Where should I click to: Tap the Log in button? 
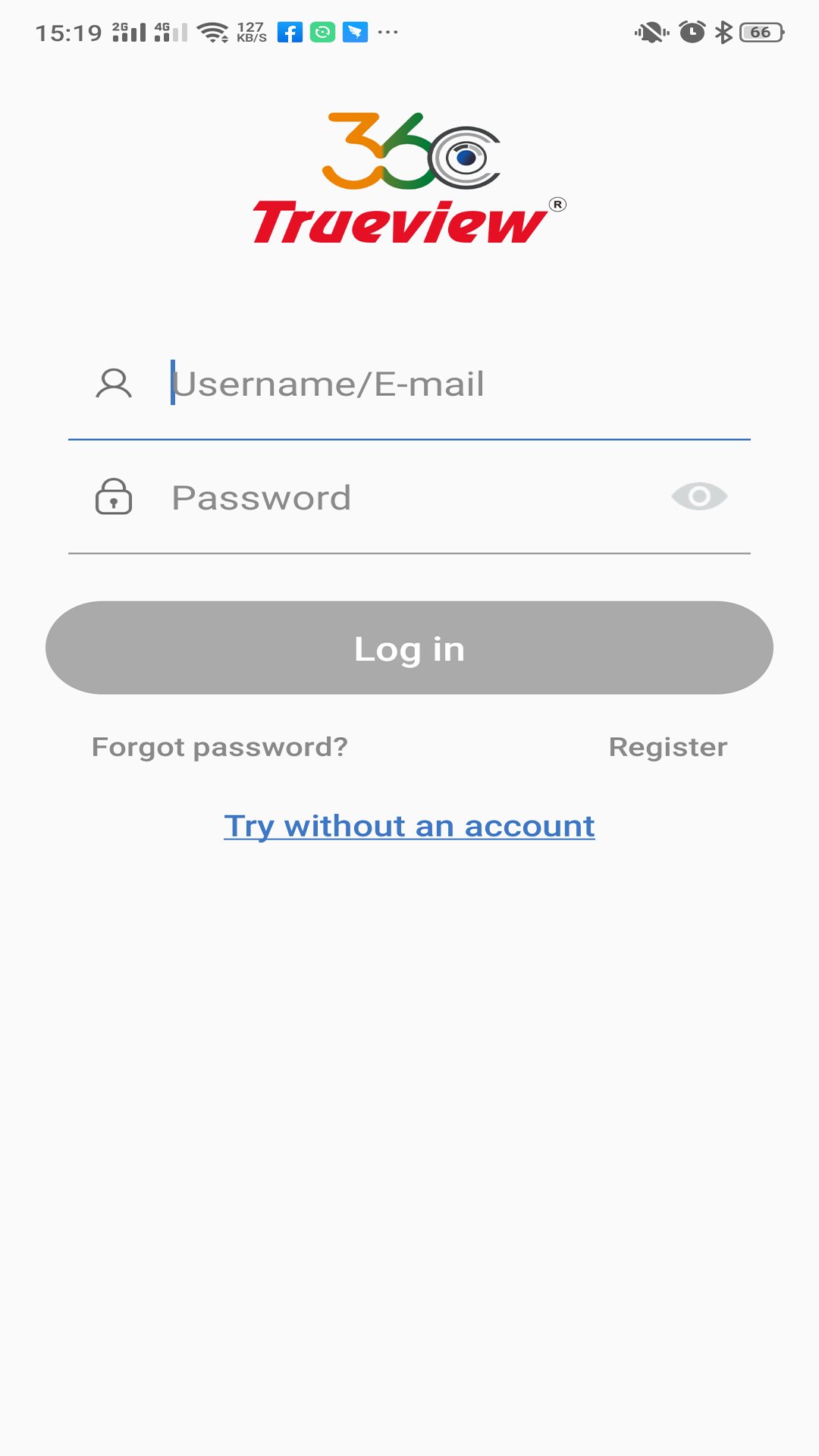point(409,648)
